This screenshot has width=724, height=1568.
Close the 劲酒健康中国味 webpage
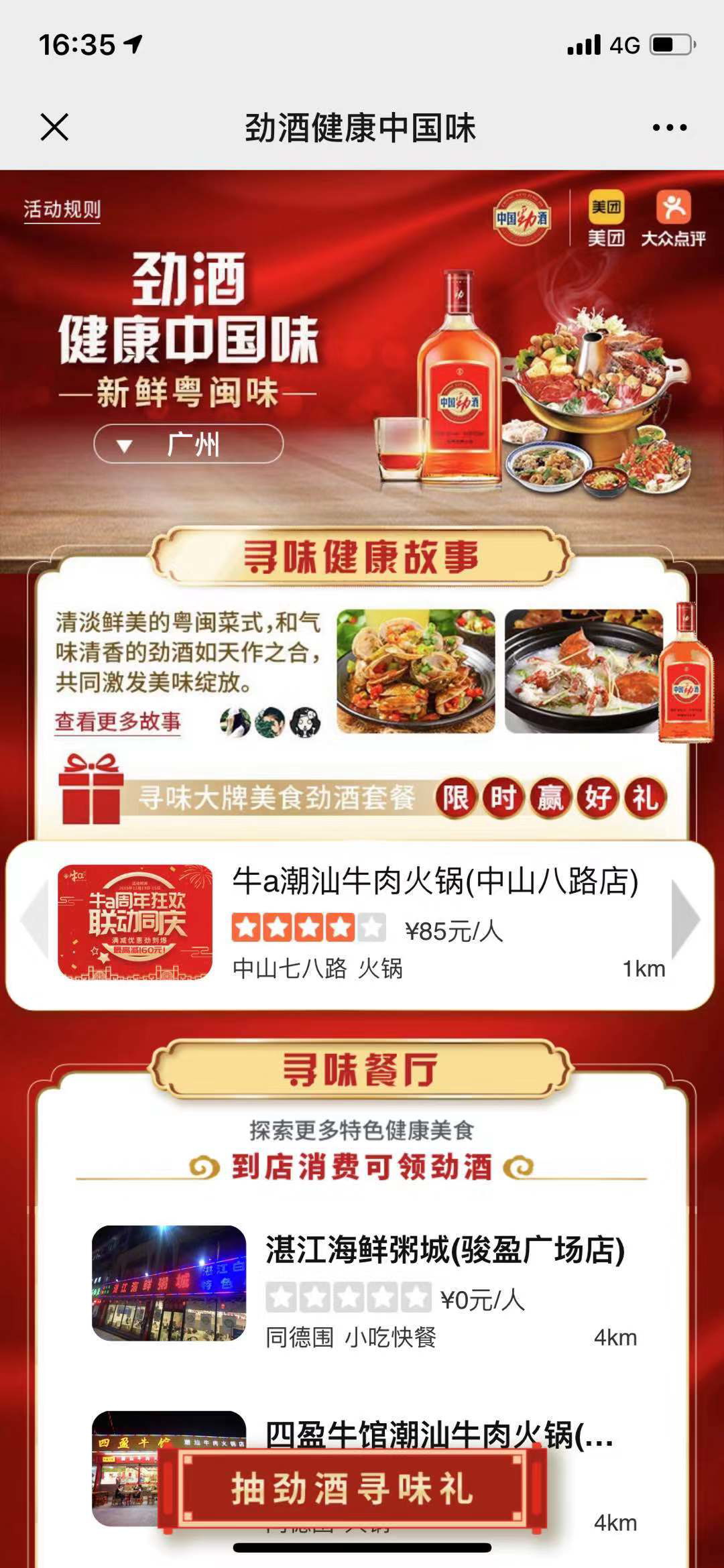[54, 127]
